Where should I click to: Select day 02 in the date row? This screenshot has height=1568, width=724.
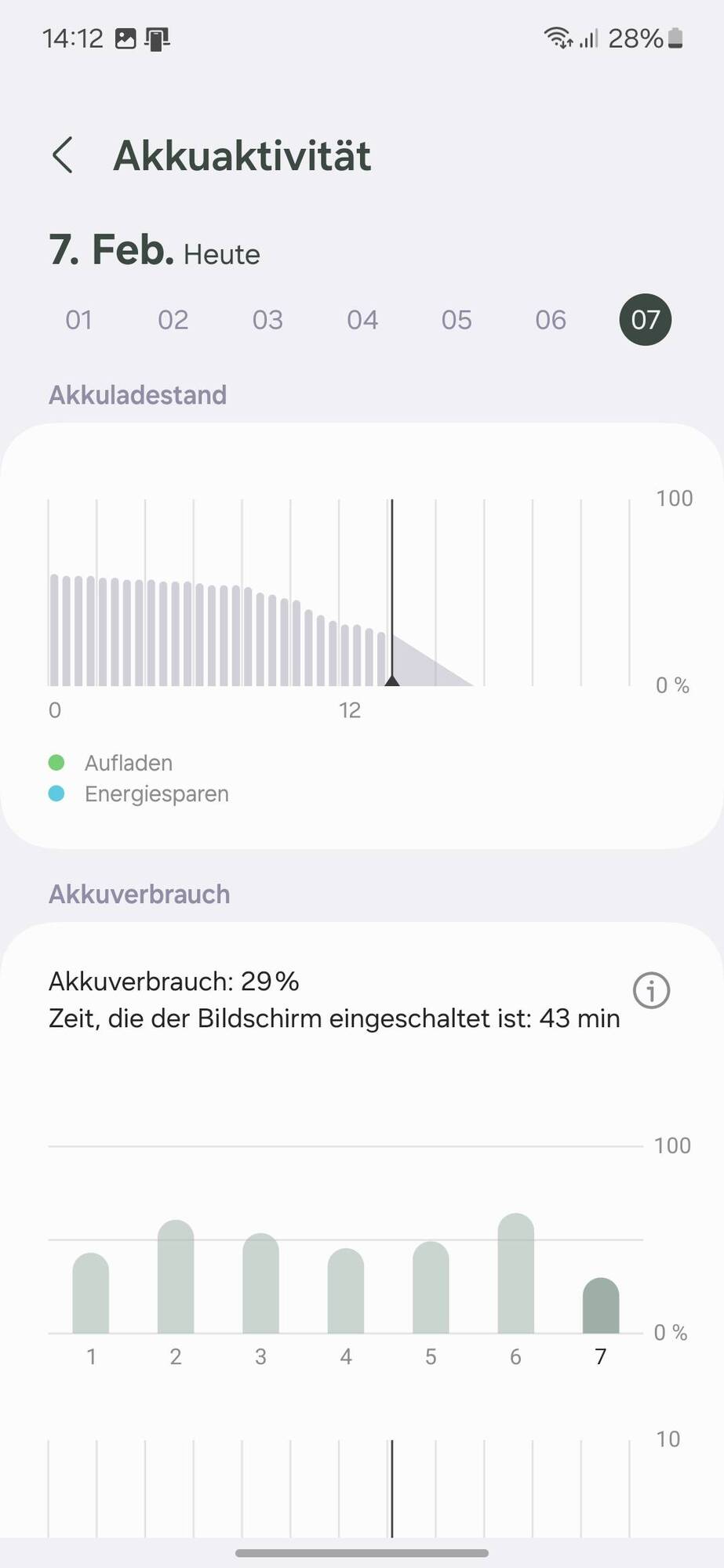coord(173,320)
